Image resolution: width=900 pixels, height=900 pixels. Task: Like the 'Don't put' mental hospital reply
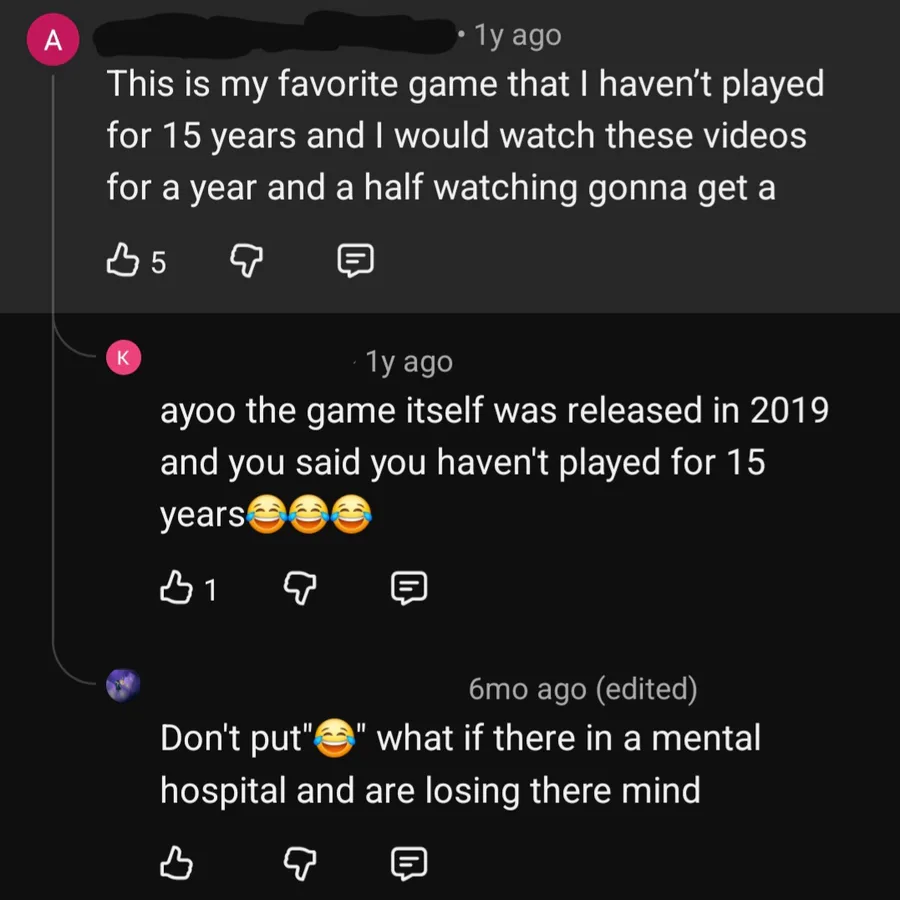coord(176,862)
